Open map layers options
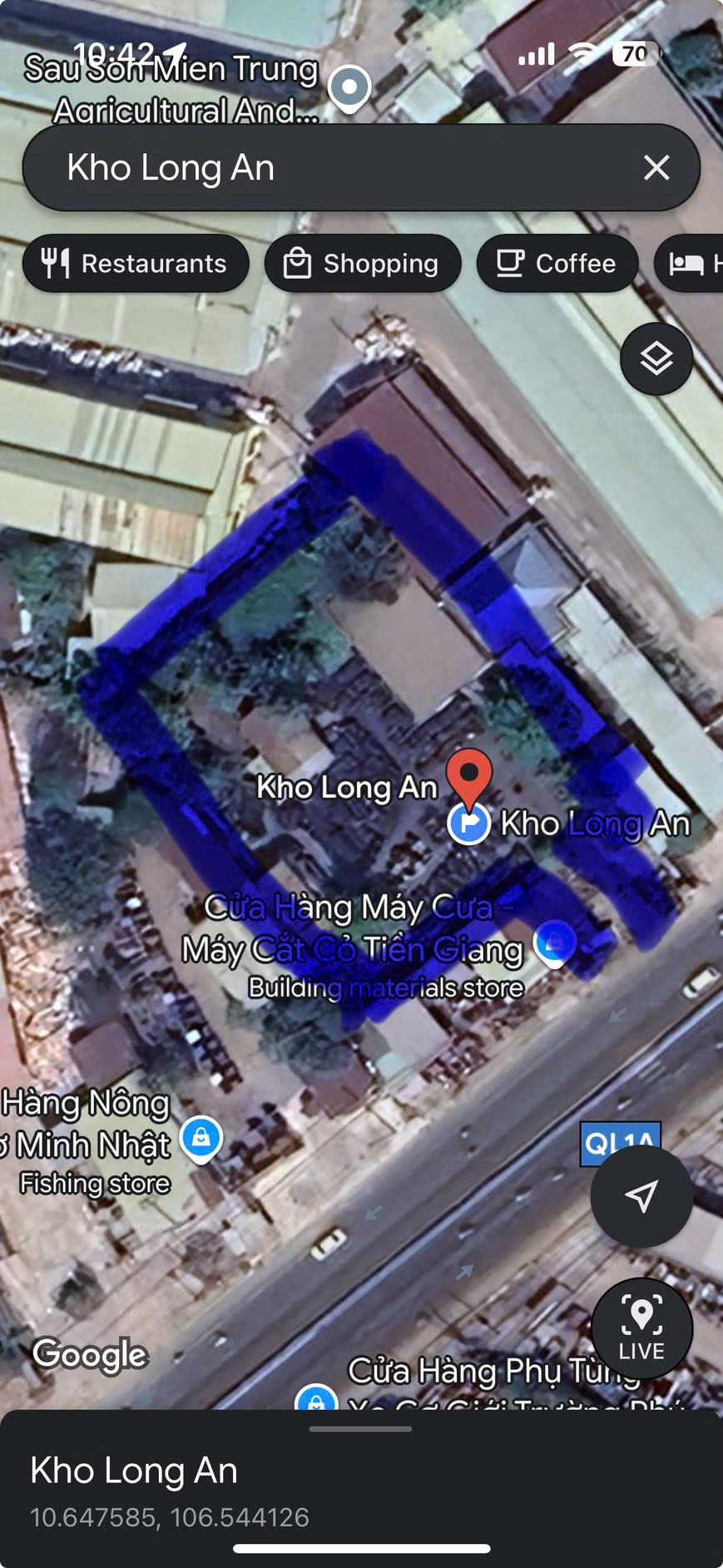The height and width of the screenshot is (1568, 723). (656, 359)
